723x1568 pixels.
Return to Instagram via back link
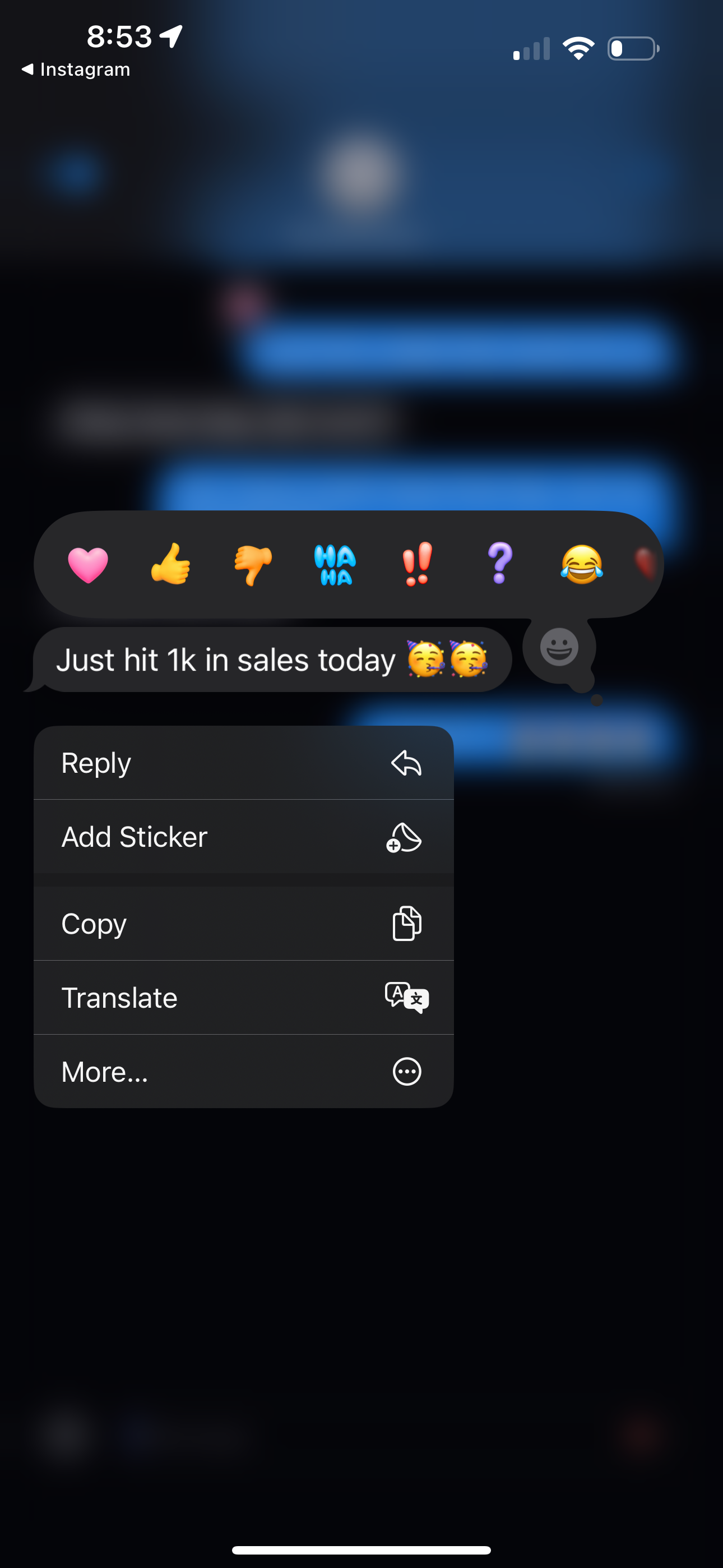[76, 70]
